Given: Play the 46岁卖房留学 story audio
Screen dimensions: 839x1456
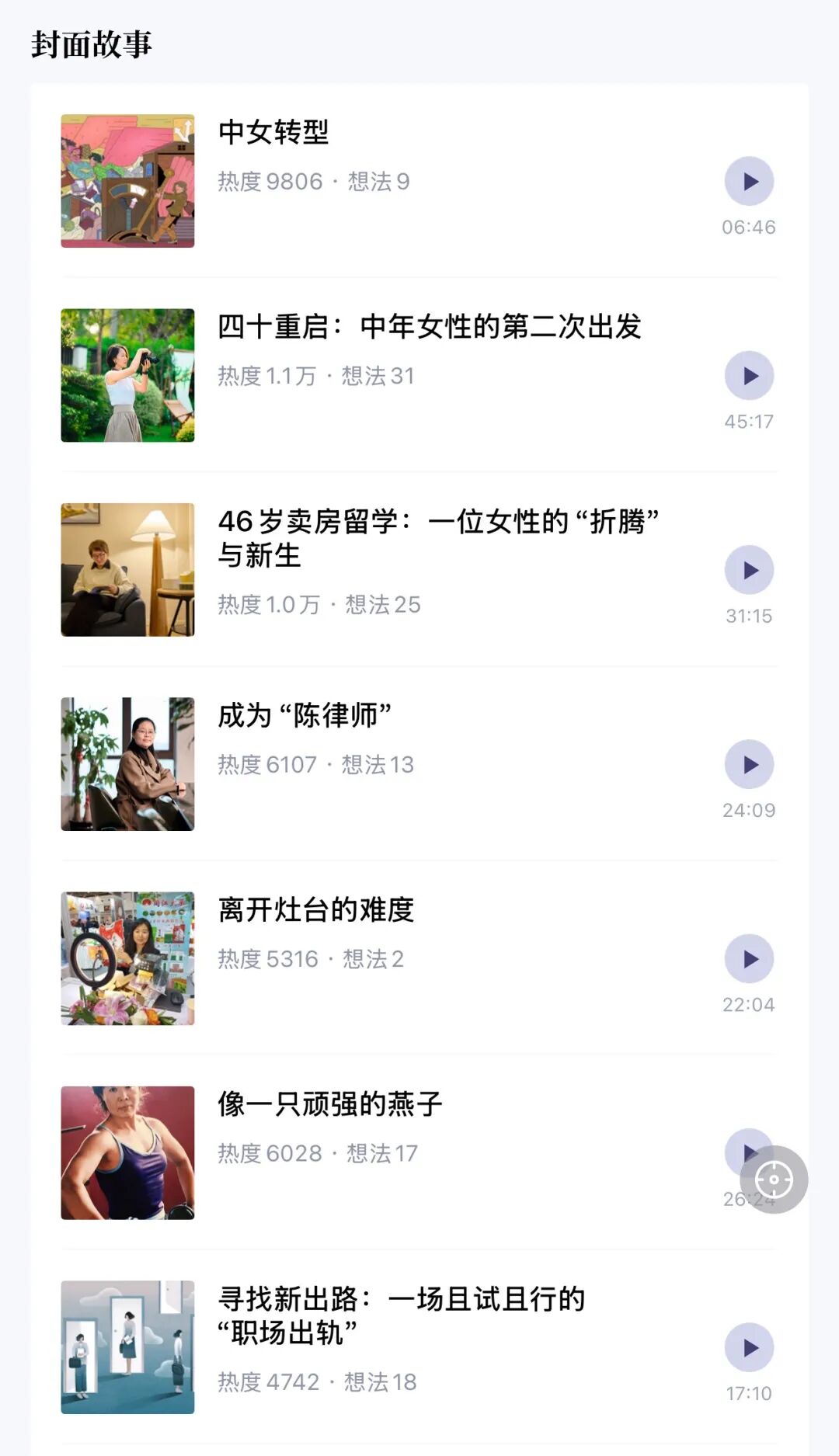Looking at the screenshot, I should coord(749,570).
